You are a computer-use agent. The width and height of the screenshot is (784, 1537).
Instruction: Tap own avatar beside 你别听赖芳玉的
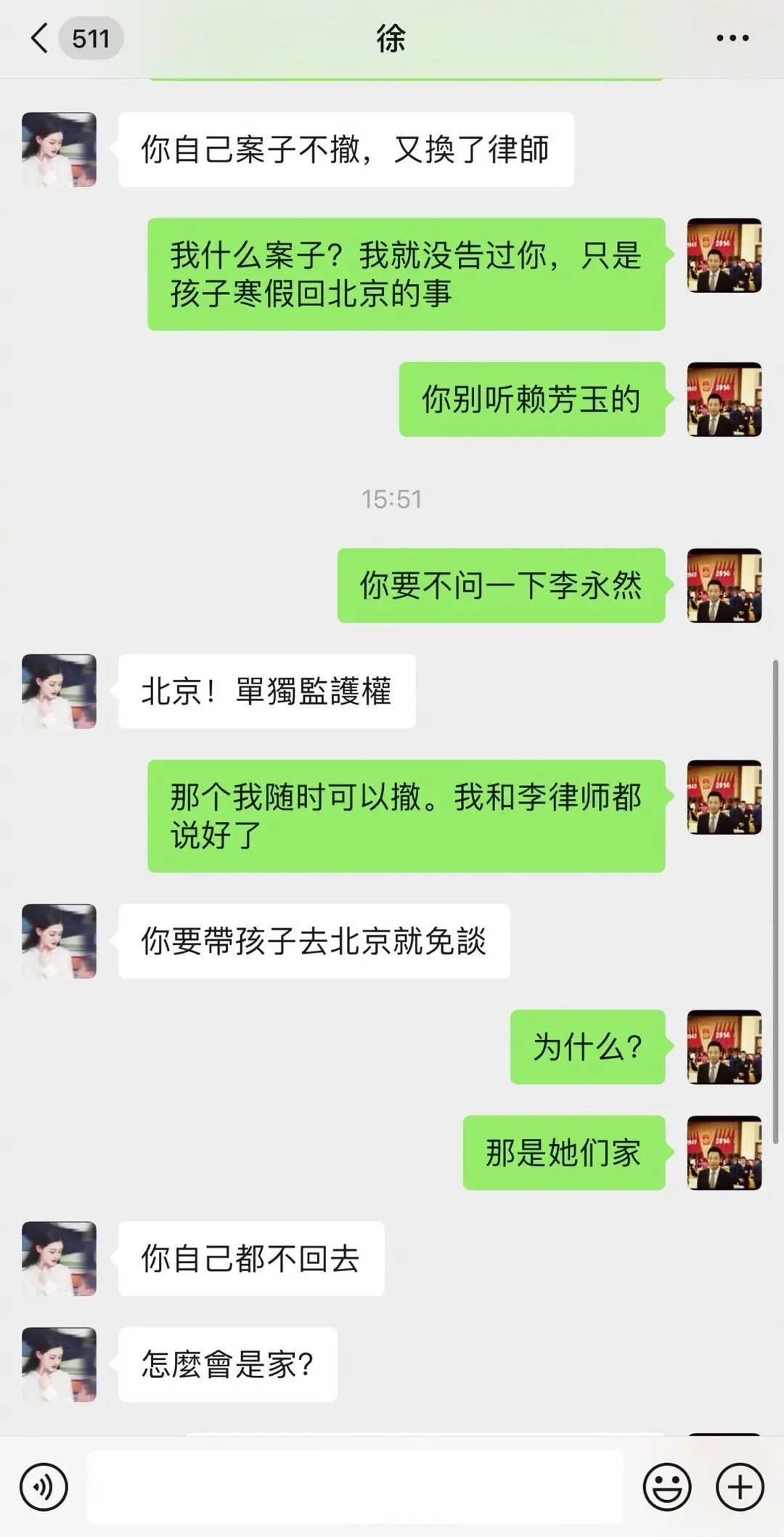(x=724, y=400)
